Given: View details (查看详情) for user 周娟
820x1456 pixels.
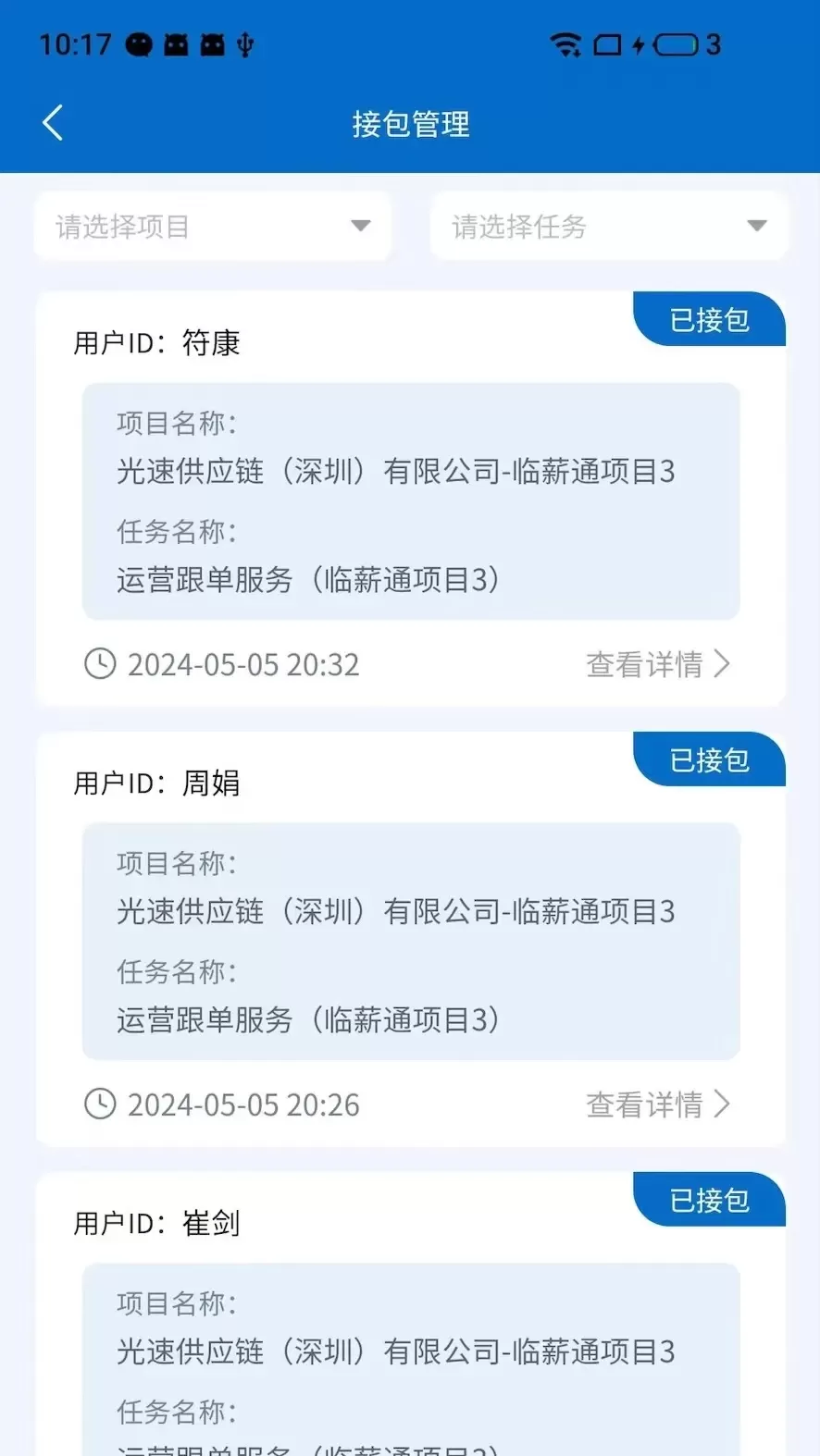Looking at the screenshot, I should pos(658,1104).
